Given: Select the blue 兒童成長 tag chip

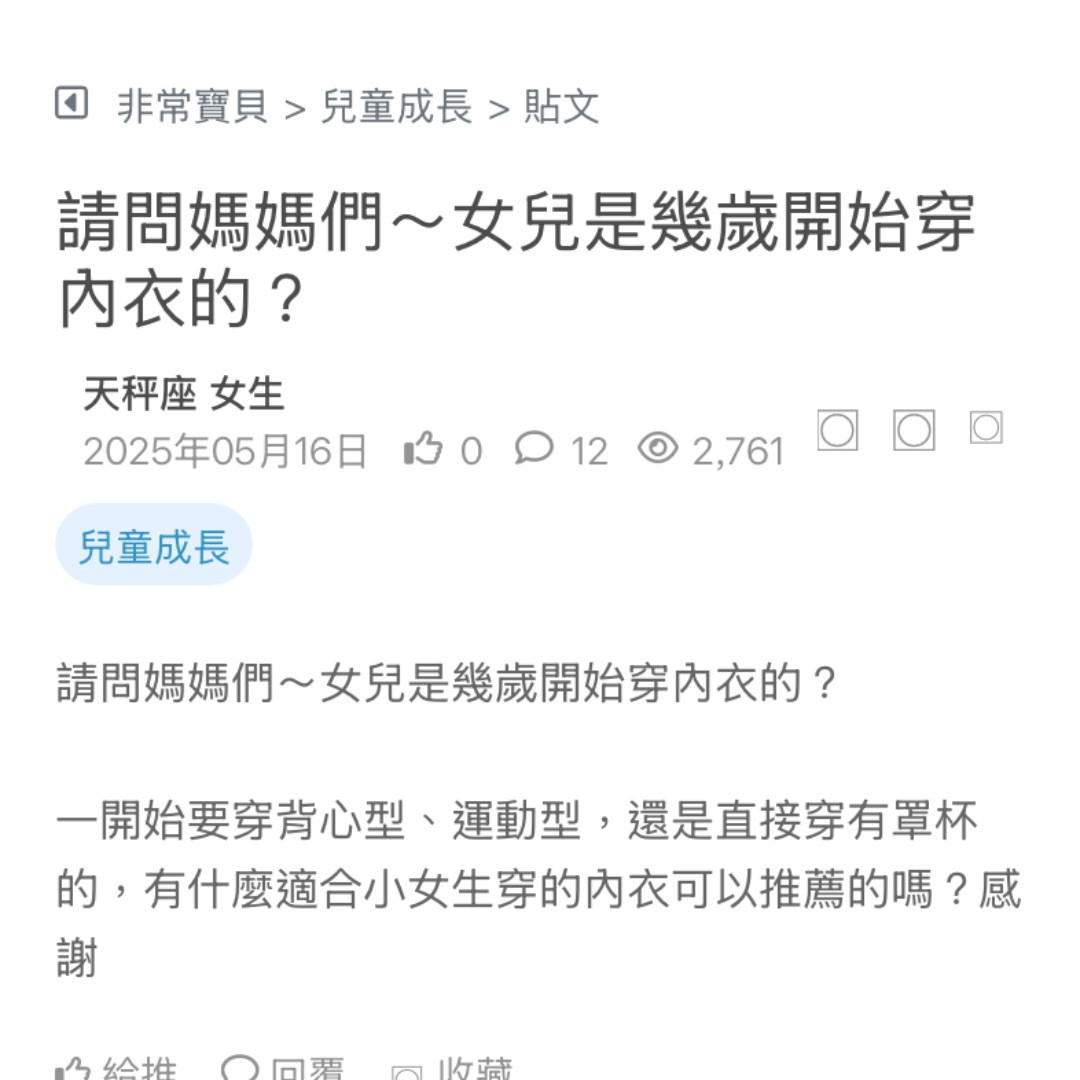Looking at the screenshot, I should [x=154, y=546].
